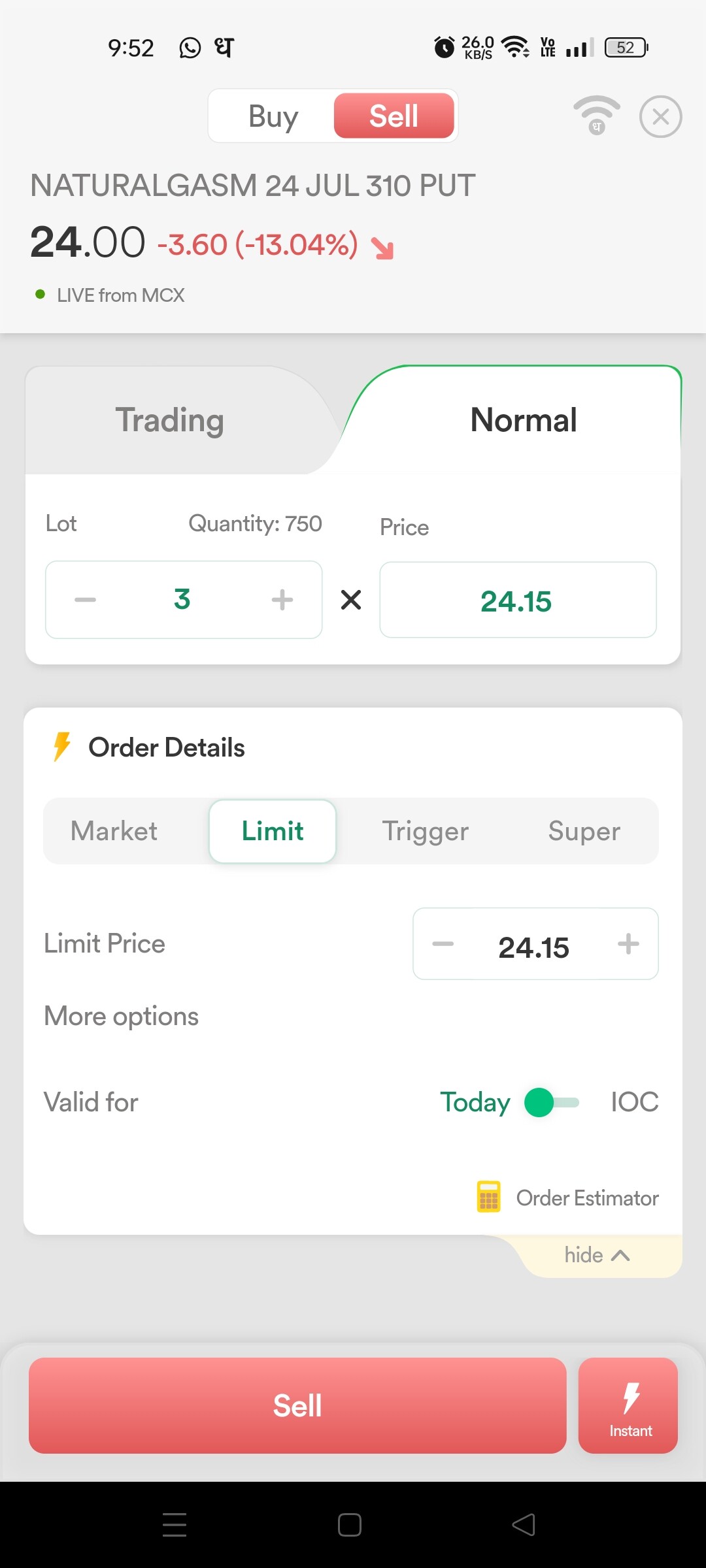Switch to the Buy side
The width and height of the screenshot is (706, 1568).
pyautogui.click(x=273, y=116)
